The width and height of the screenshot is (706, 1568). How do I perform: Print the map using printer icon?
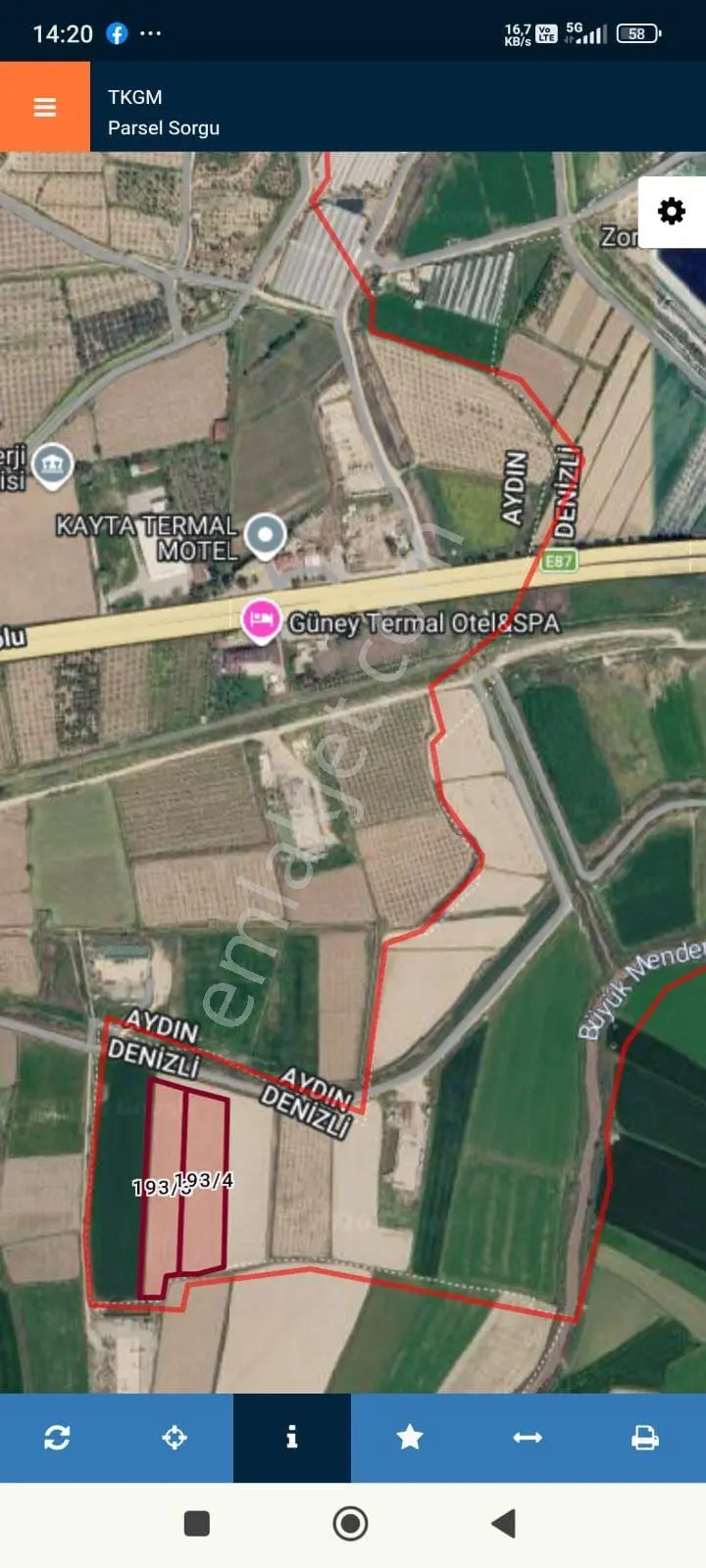coord(645,1438)
